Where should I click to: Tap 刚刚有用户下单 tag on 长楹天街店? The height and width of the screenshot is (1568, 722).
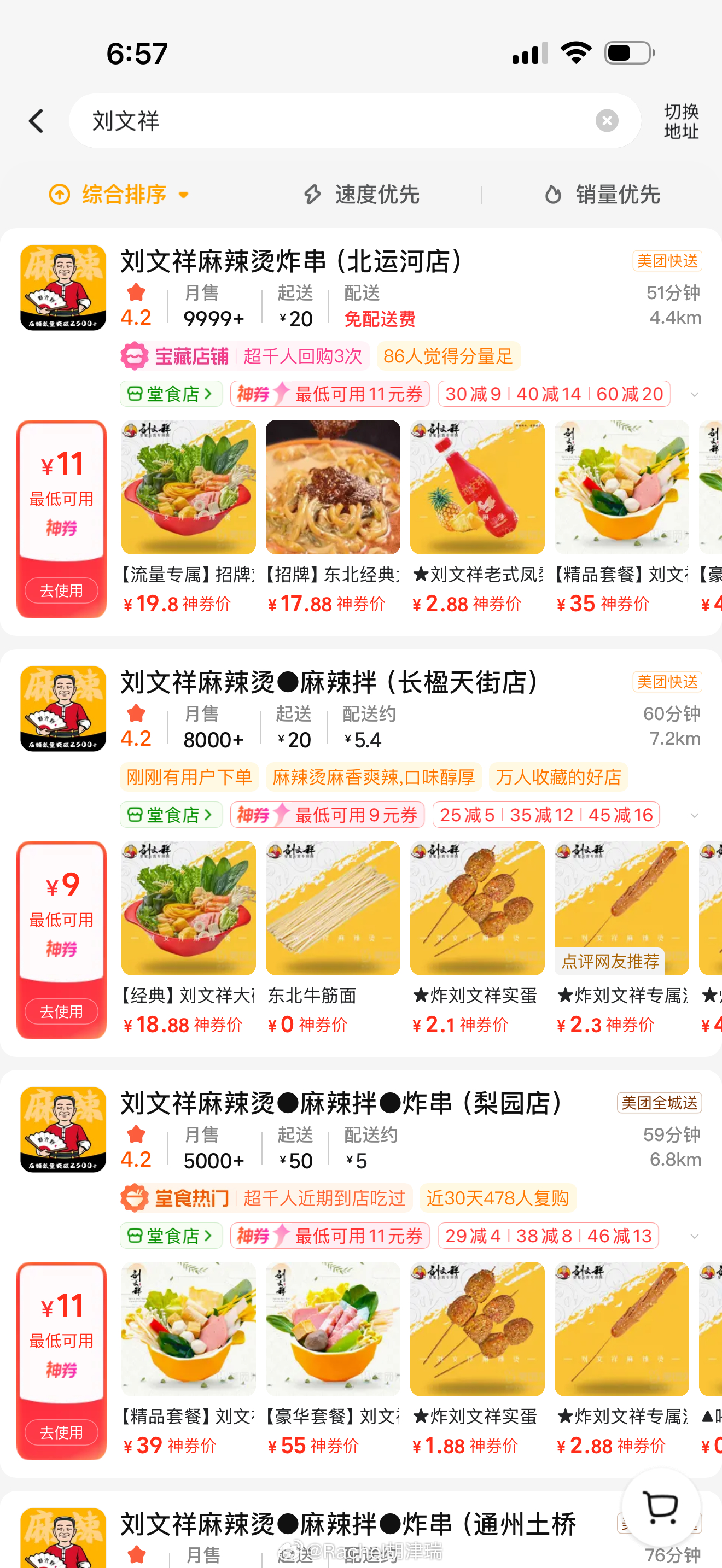[x=189, y=777]
